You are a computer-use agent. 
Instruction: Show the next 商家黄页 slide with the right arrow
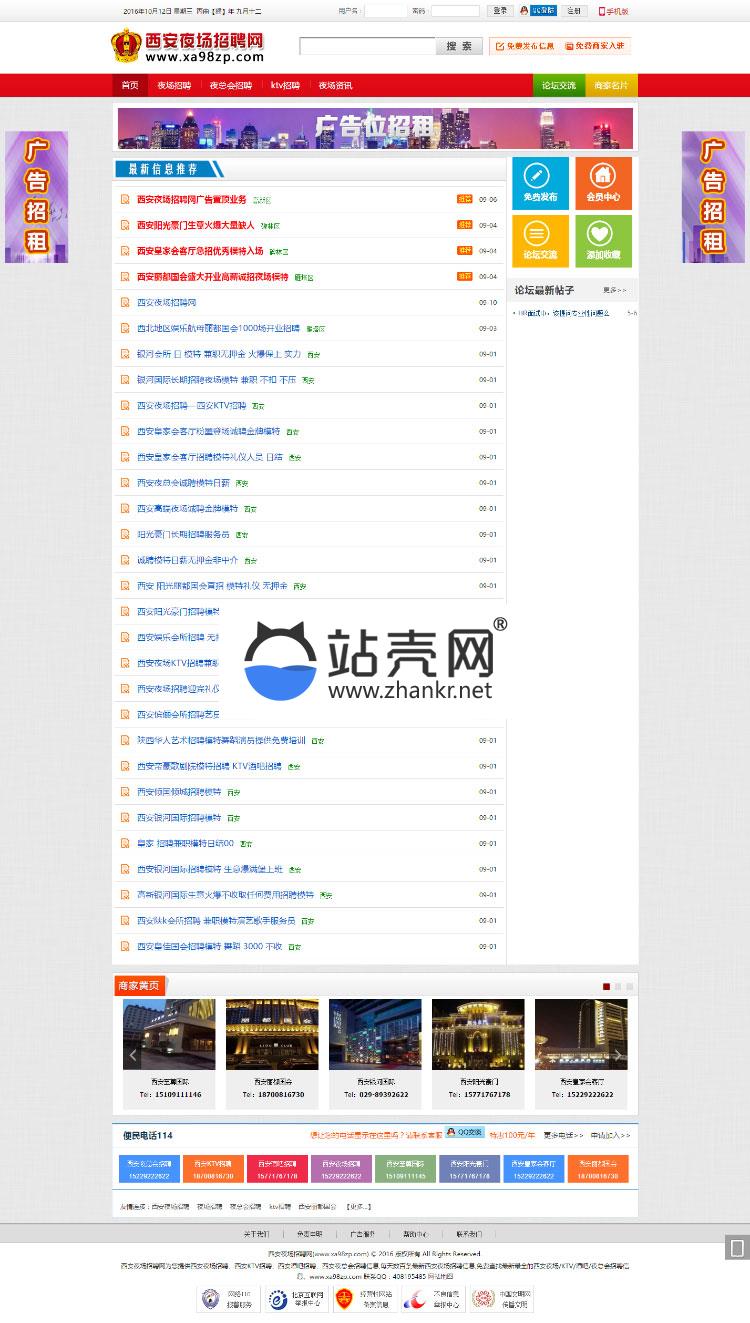pyautogui.click(x=617, y=1055)
